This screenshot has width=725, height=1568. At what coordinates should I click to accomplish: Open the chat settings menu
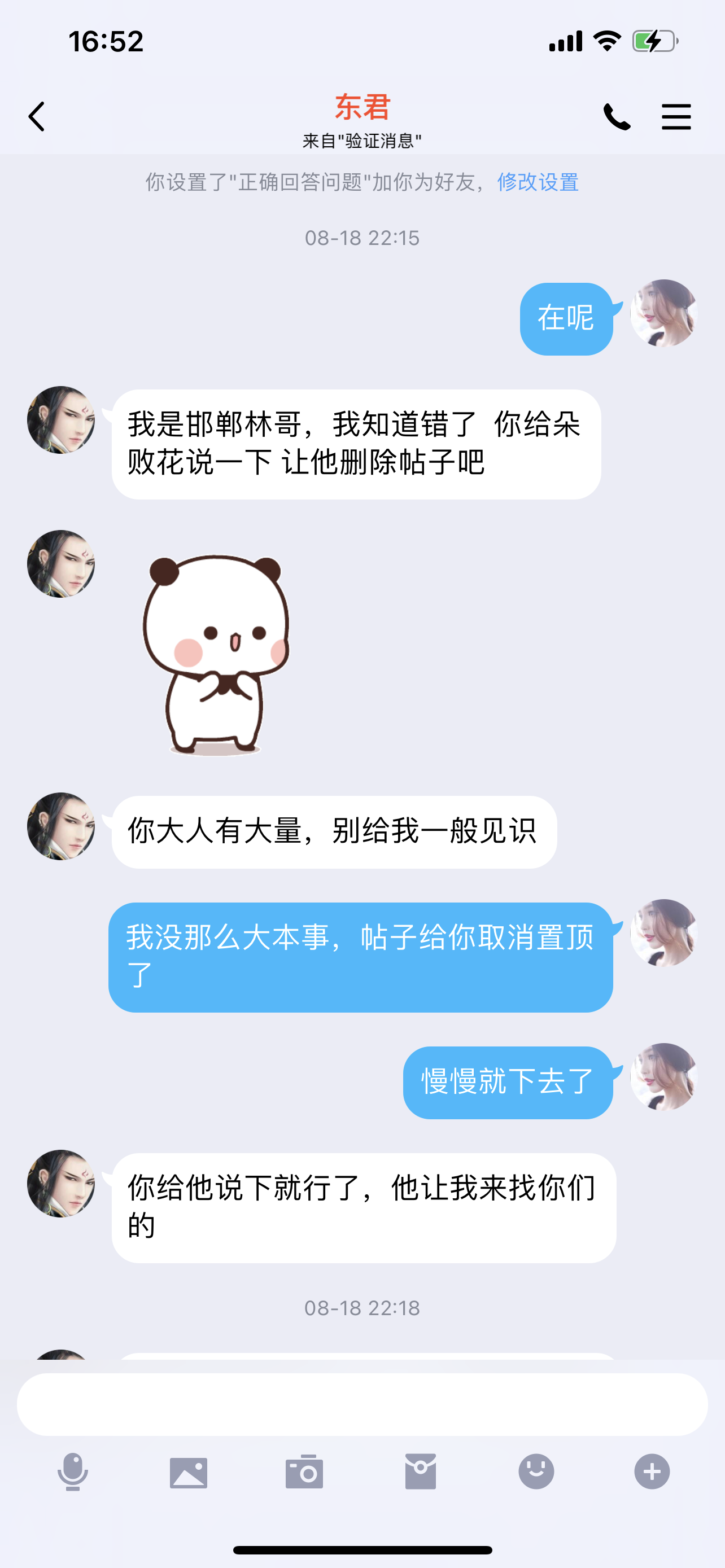676,116
